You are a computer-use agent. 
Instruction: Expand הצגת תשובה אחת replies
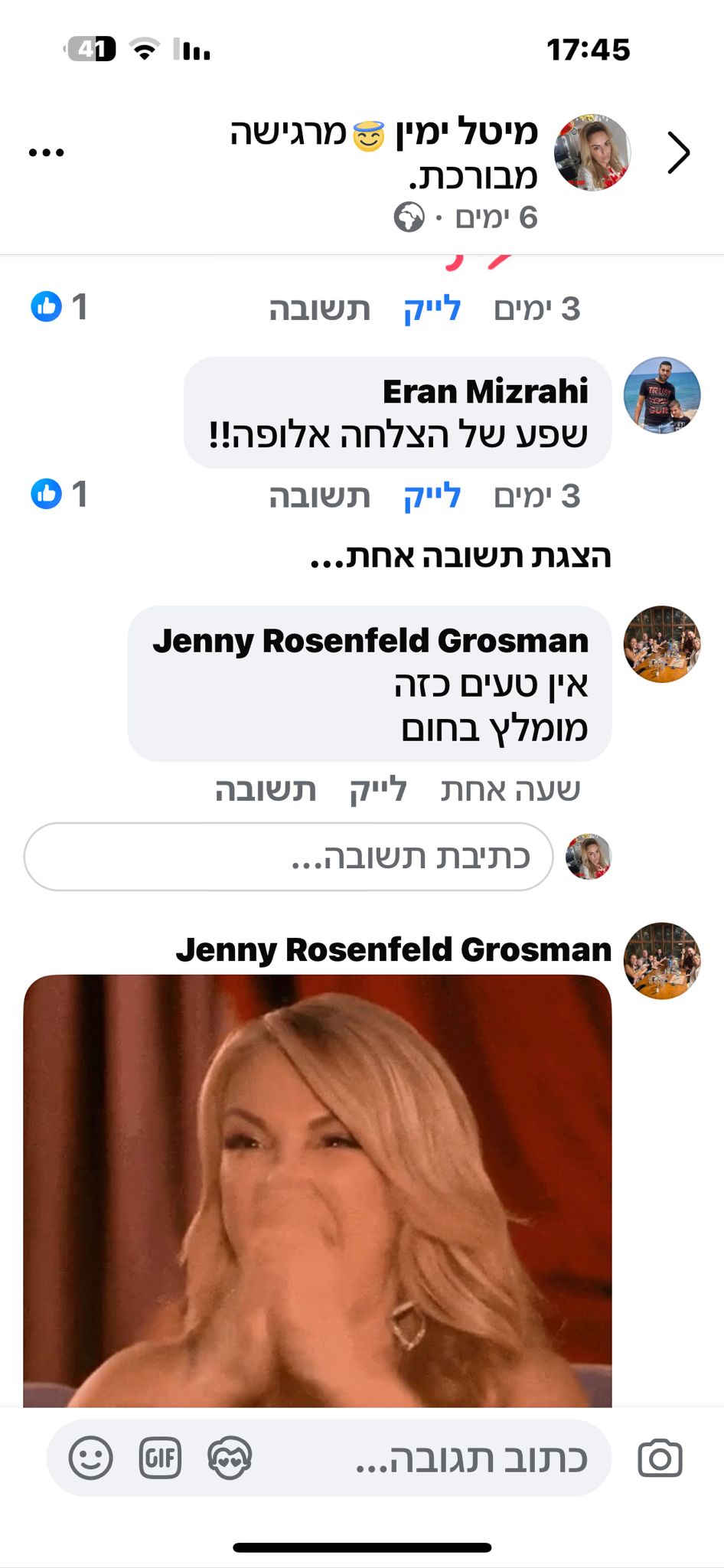pyautogui.click(x=461, y=557)
